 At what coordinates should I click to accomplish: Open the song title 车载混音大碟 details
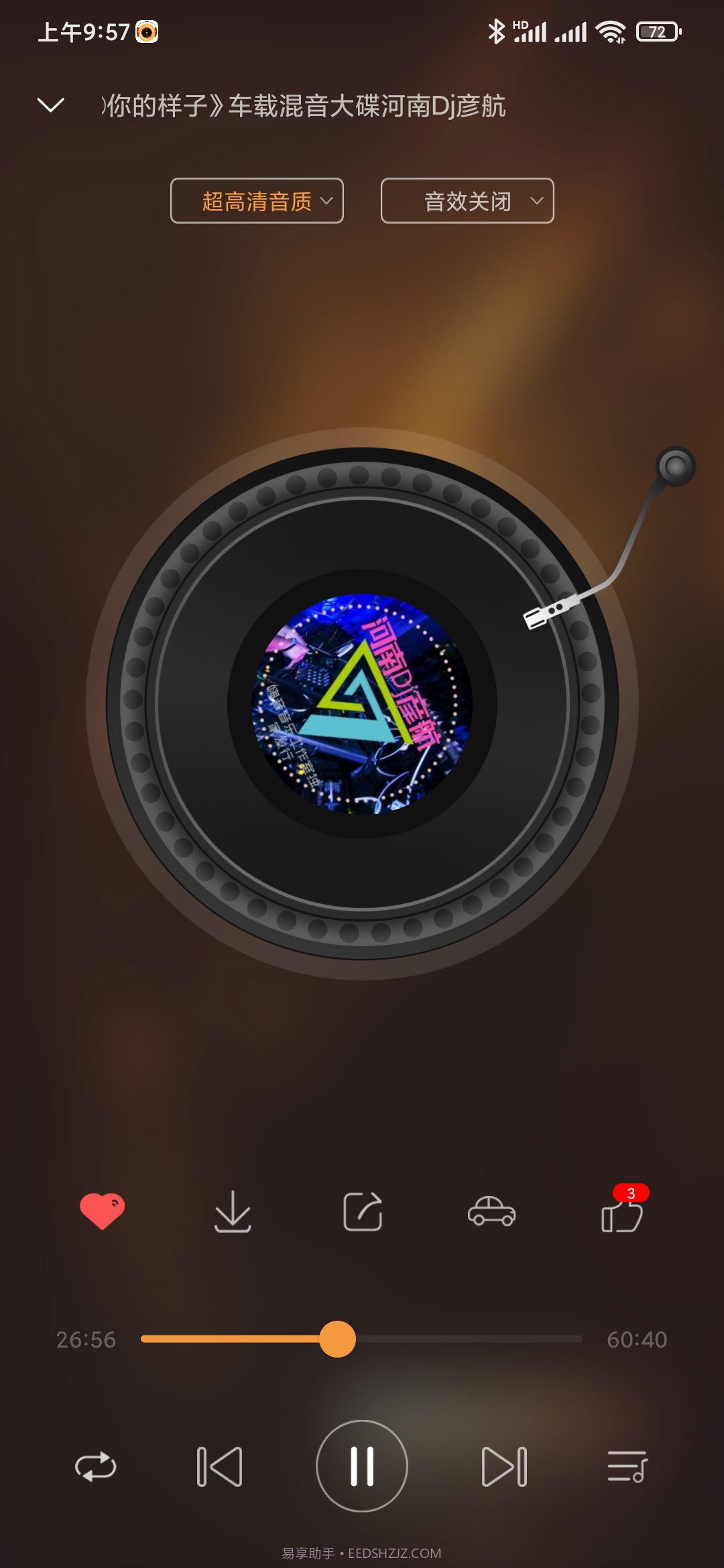(x=302, y=105)
